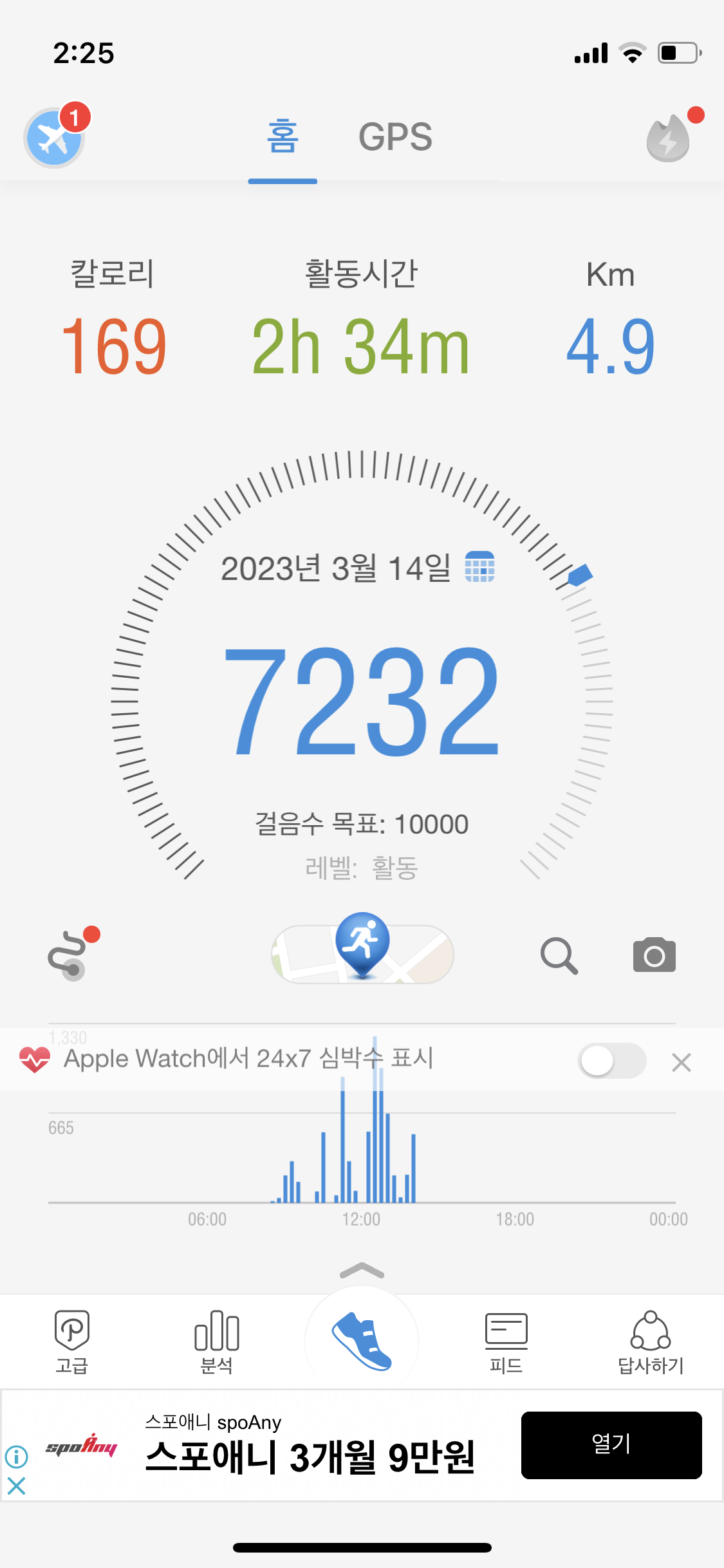This screenshot has height=1568, width=724.
Task: Open the camera icon
Action: tap(654, 955)
